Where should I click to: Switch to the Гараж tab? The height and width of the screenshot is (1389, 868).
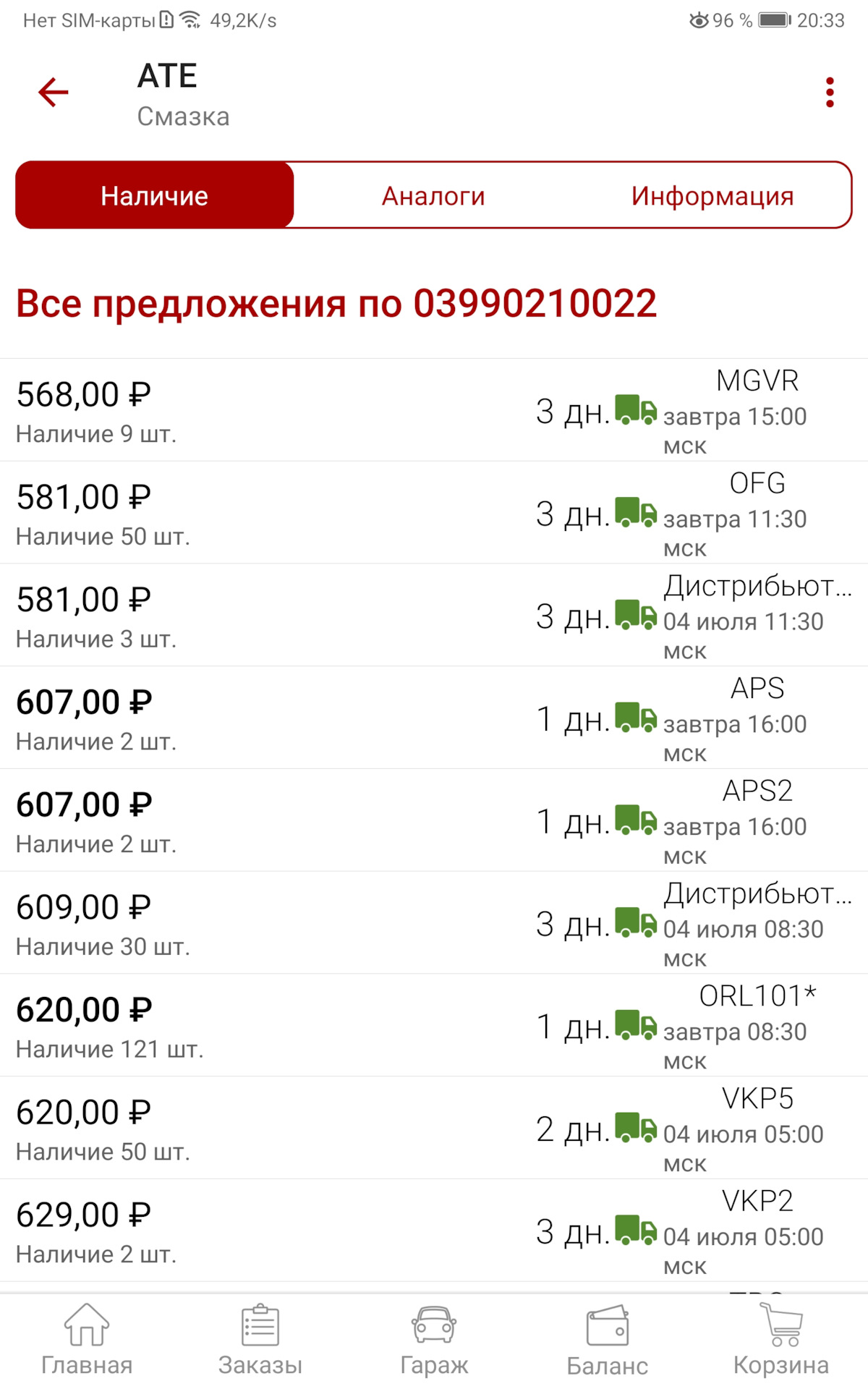click(x=434, y=1340)
